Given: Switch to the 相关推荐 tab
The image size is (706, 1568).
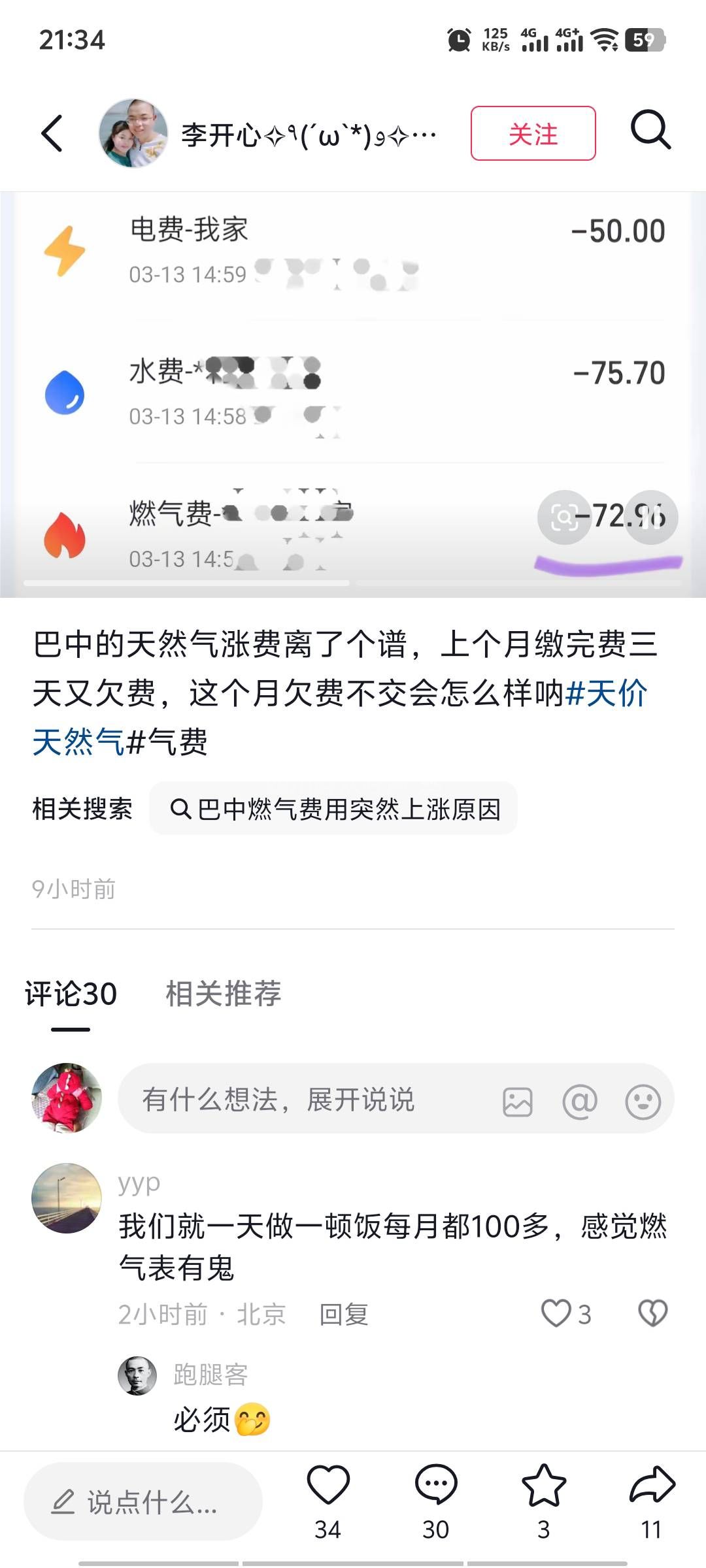Looking at the screenshot, I should [x=223, y=994].
